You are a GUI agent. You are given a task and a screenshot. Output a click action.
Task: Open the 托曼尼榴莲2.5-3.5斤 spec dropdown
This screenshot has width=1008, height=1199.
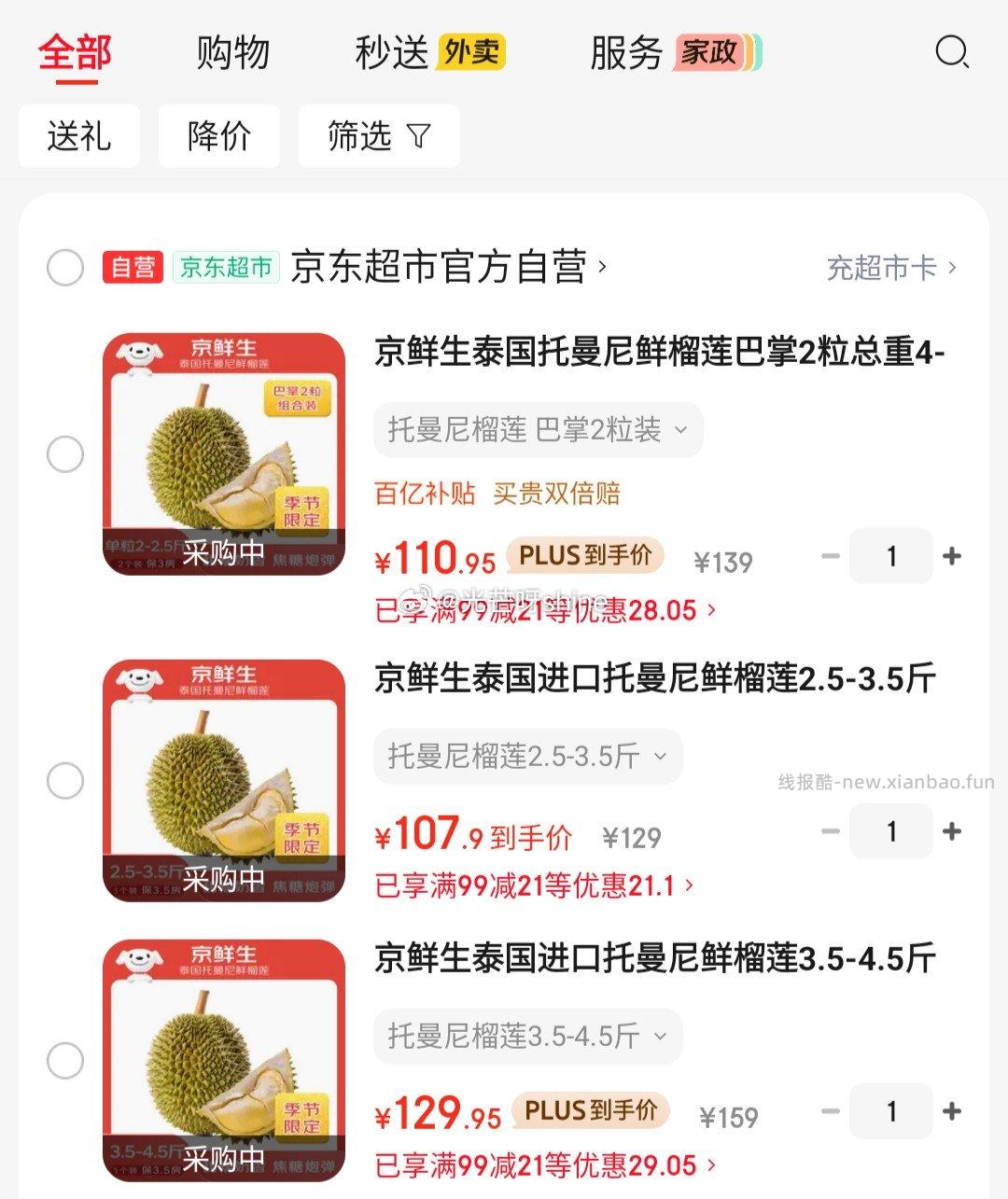(x=527, y=757)
